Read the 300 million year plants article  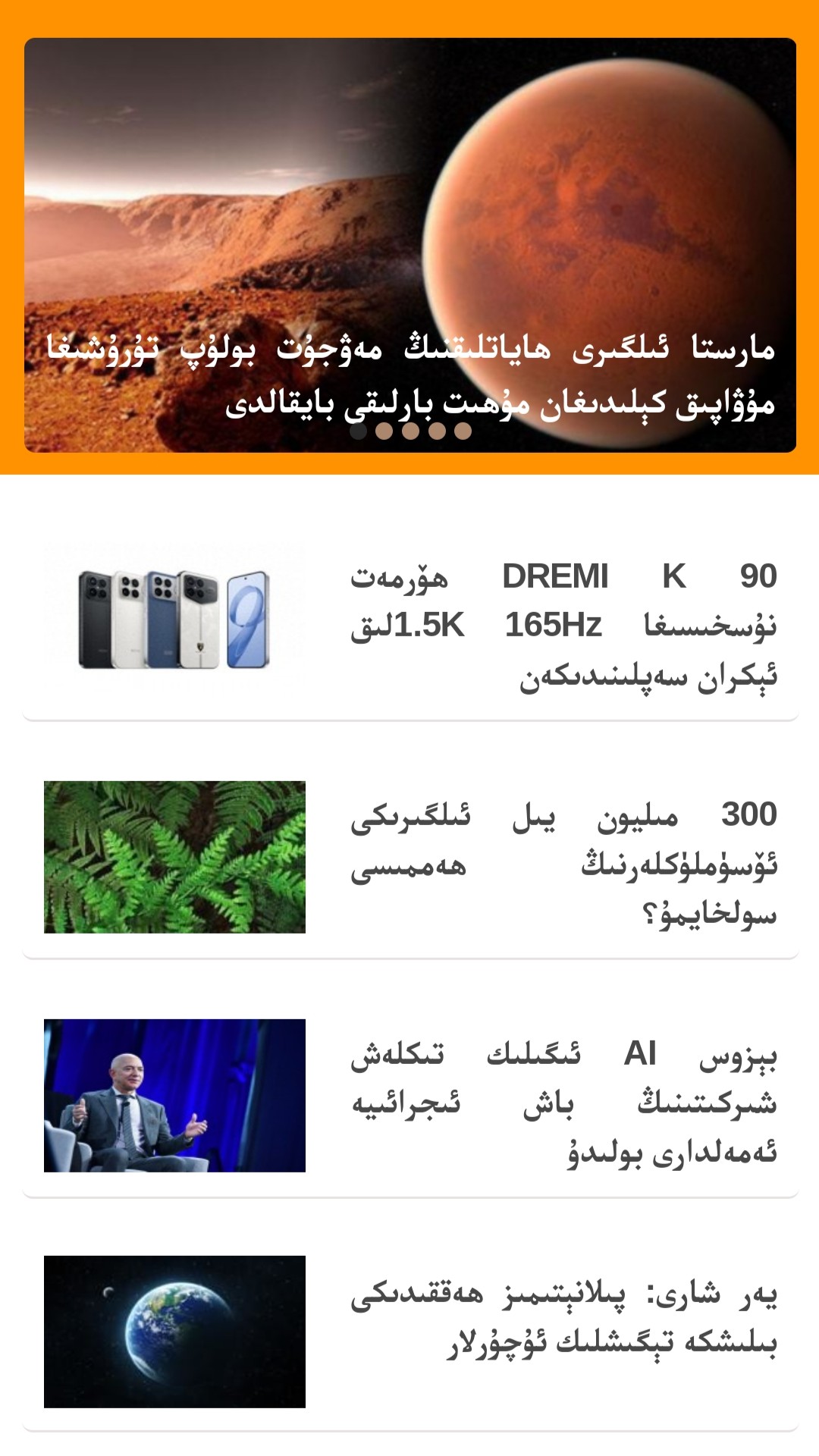pyautogui.click(x=563, y=863)
